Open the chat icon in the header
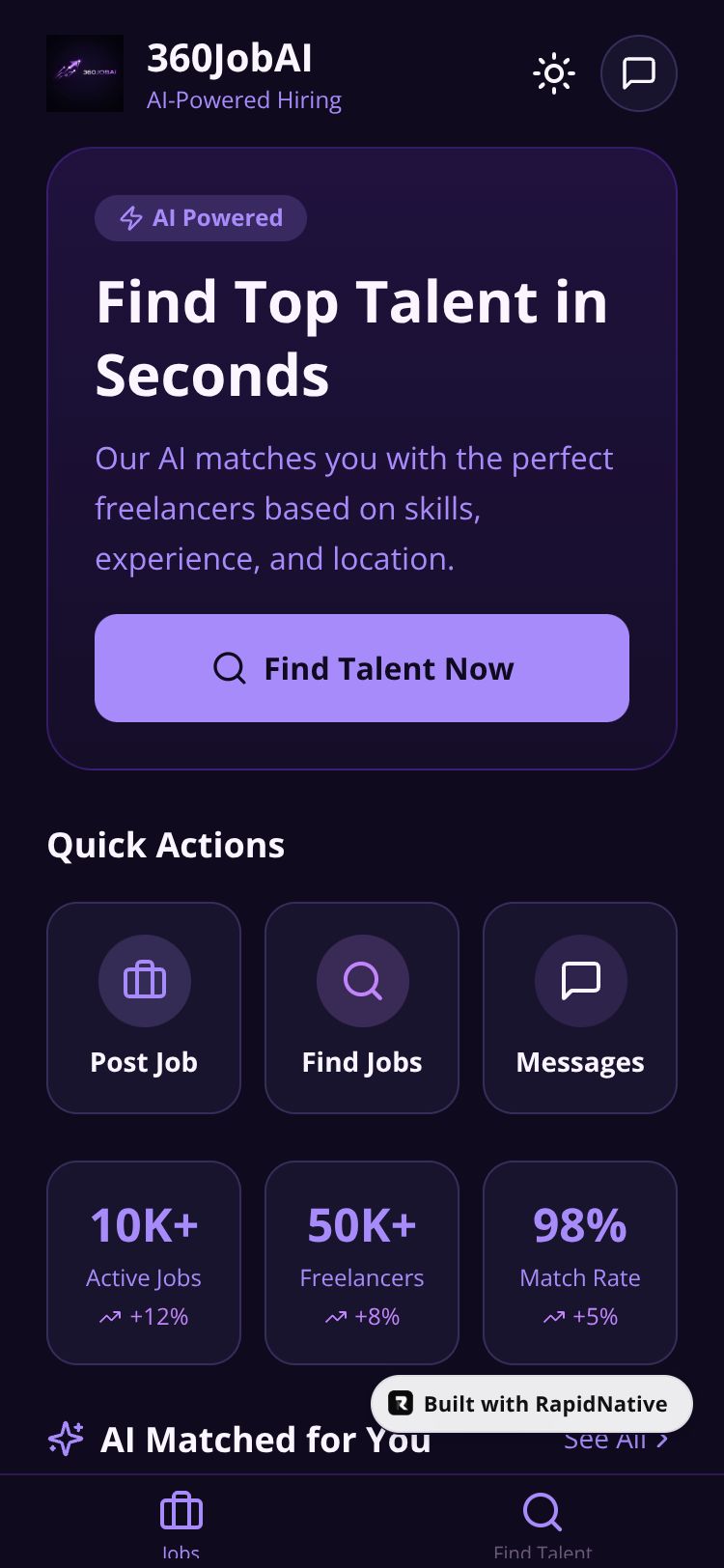Viewport: 724px width, 1568px height. click(x=638, y=73)
